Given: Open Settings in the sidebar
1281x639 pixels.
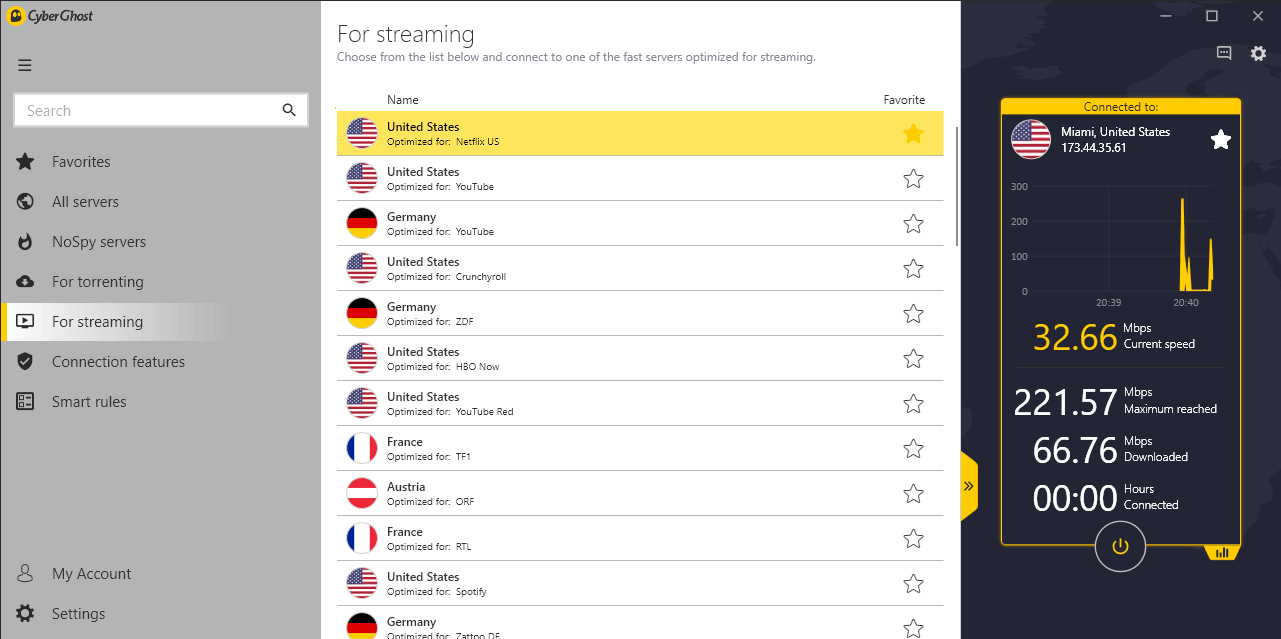Looking at the screenshot, I should pos(78,614).
